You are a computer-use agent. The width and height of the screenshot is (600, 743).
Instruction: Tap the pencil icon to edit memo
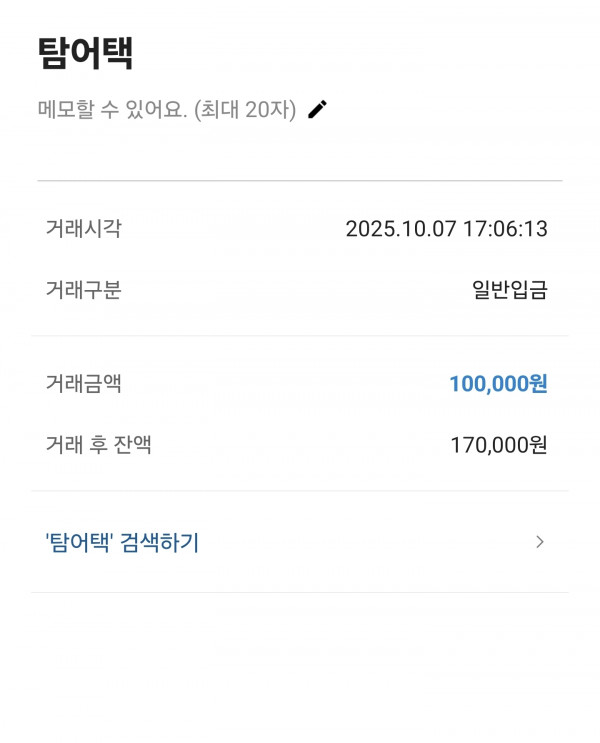click(x=317, y=110)
